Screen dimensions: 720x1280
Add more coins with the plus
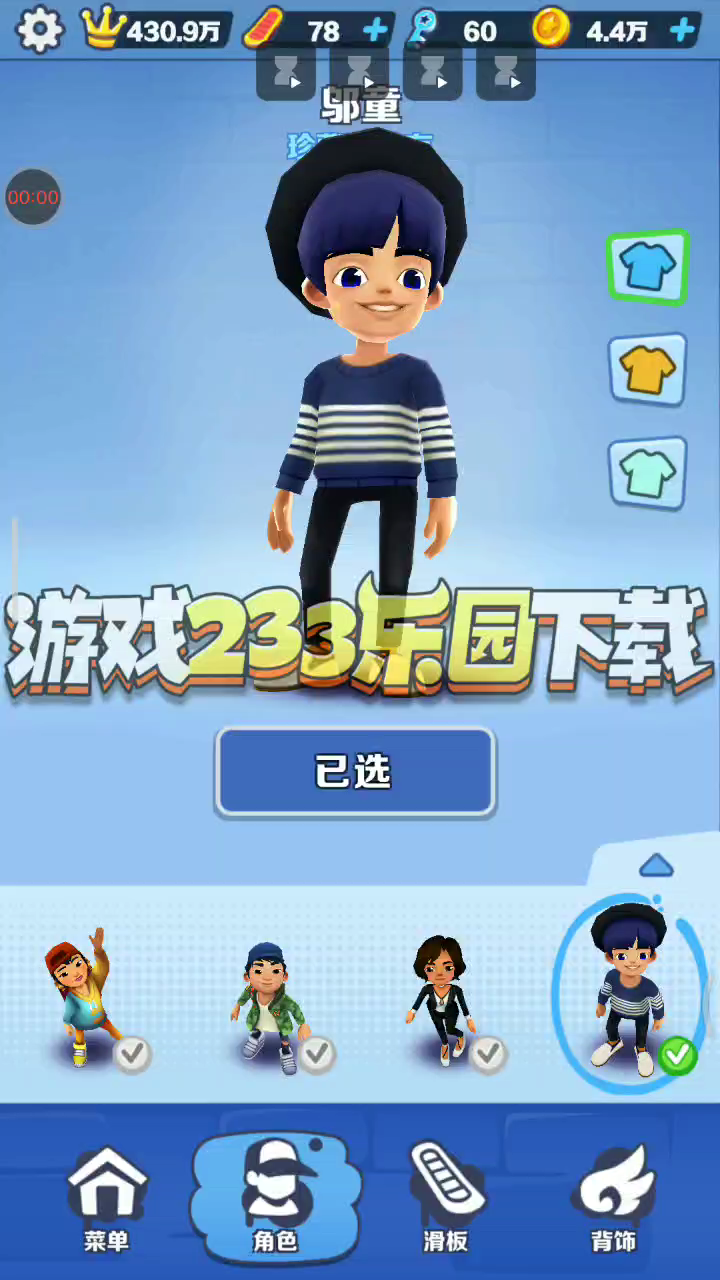pyautogui.click(x=683, y=30)
